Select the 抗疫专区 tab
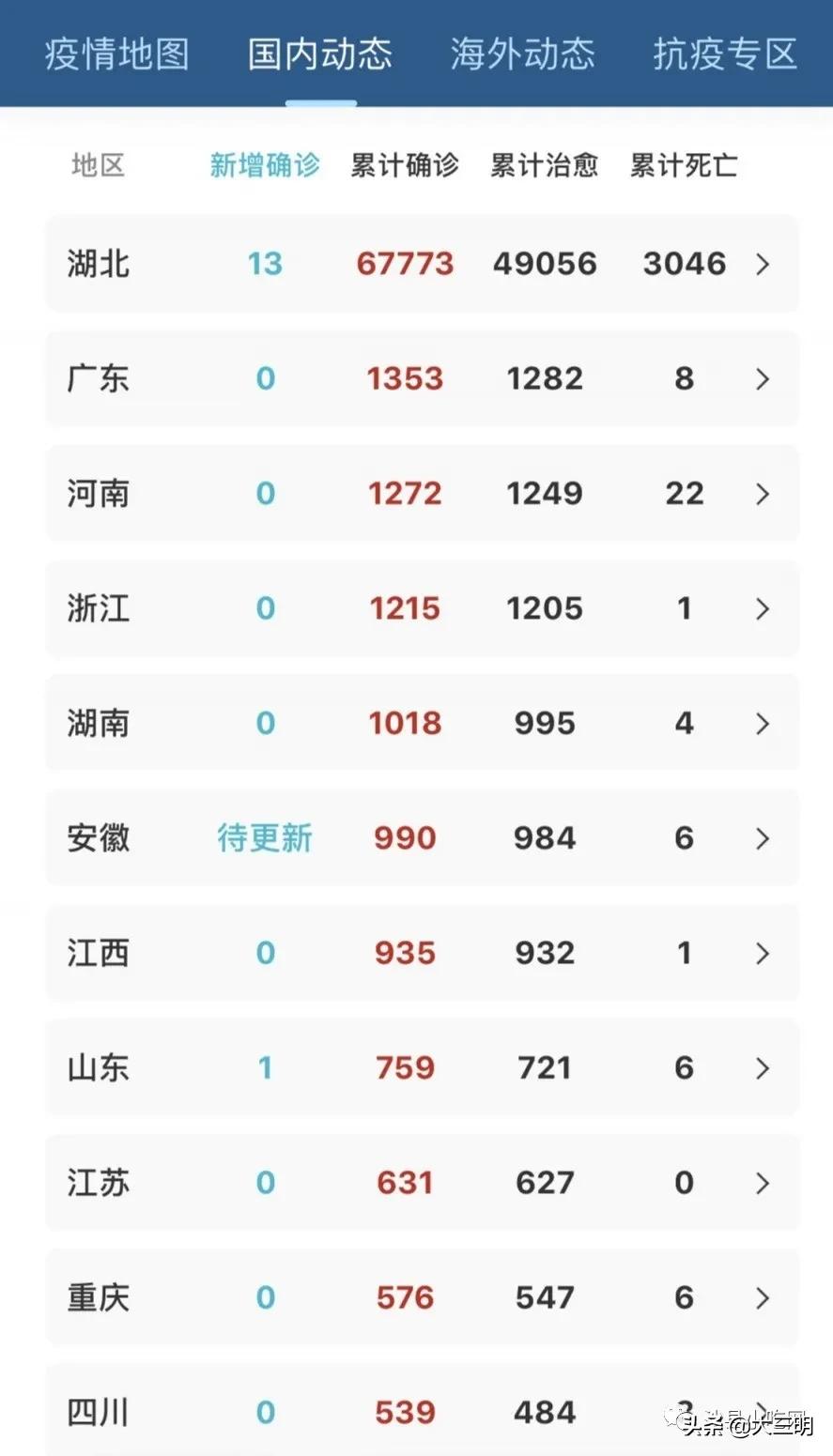The image size is (833, 1456). (x=724, y=54)
